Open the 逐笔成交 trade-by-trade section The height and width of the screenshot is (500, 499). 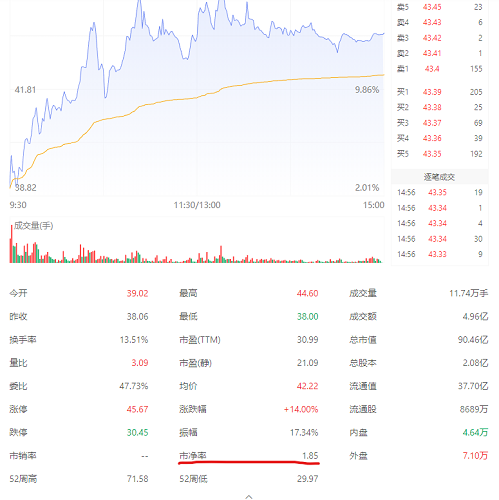coord(439,177)
